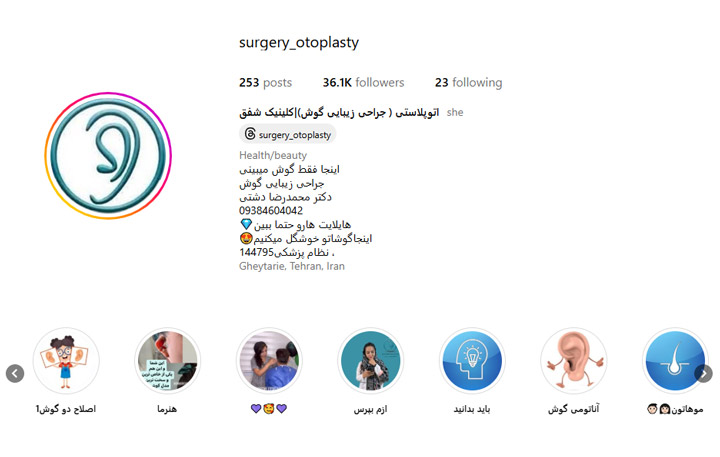Open the هنرما highlight
Image resolution: width=720 pixels, height=457 pixels.
(x=168, y=361)
